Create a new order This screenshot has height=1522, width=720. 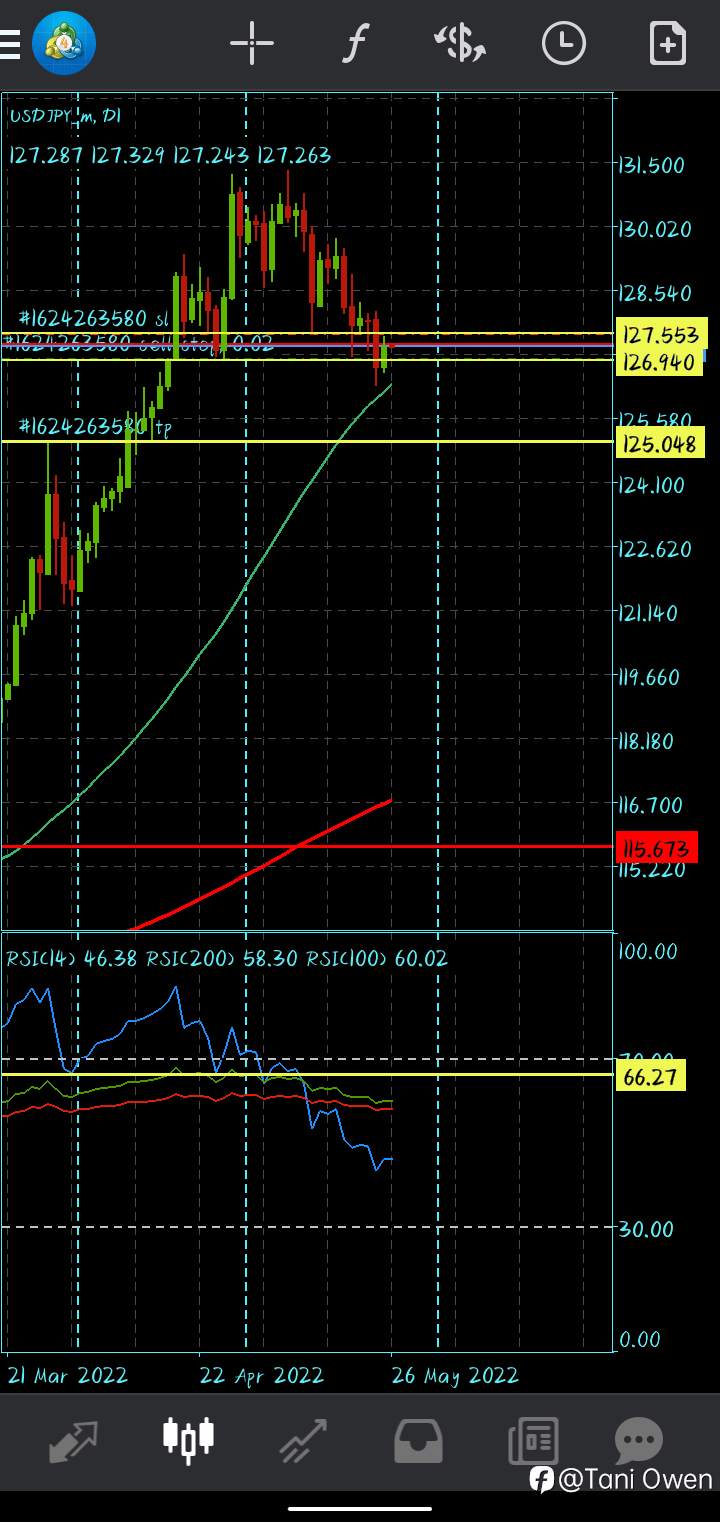point(667,44)
